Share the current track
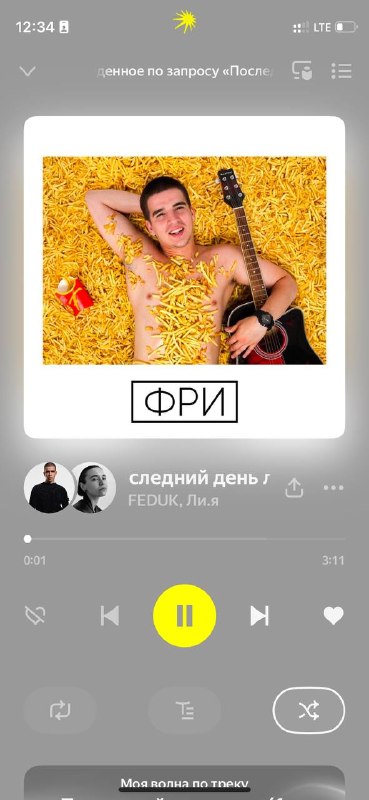Screen dimensions: 369x800 click(294, 488)
